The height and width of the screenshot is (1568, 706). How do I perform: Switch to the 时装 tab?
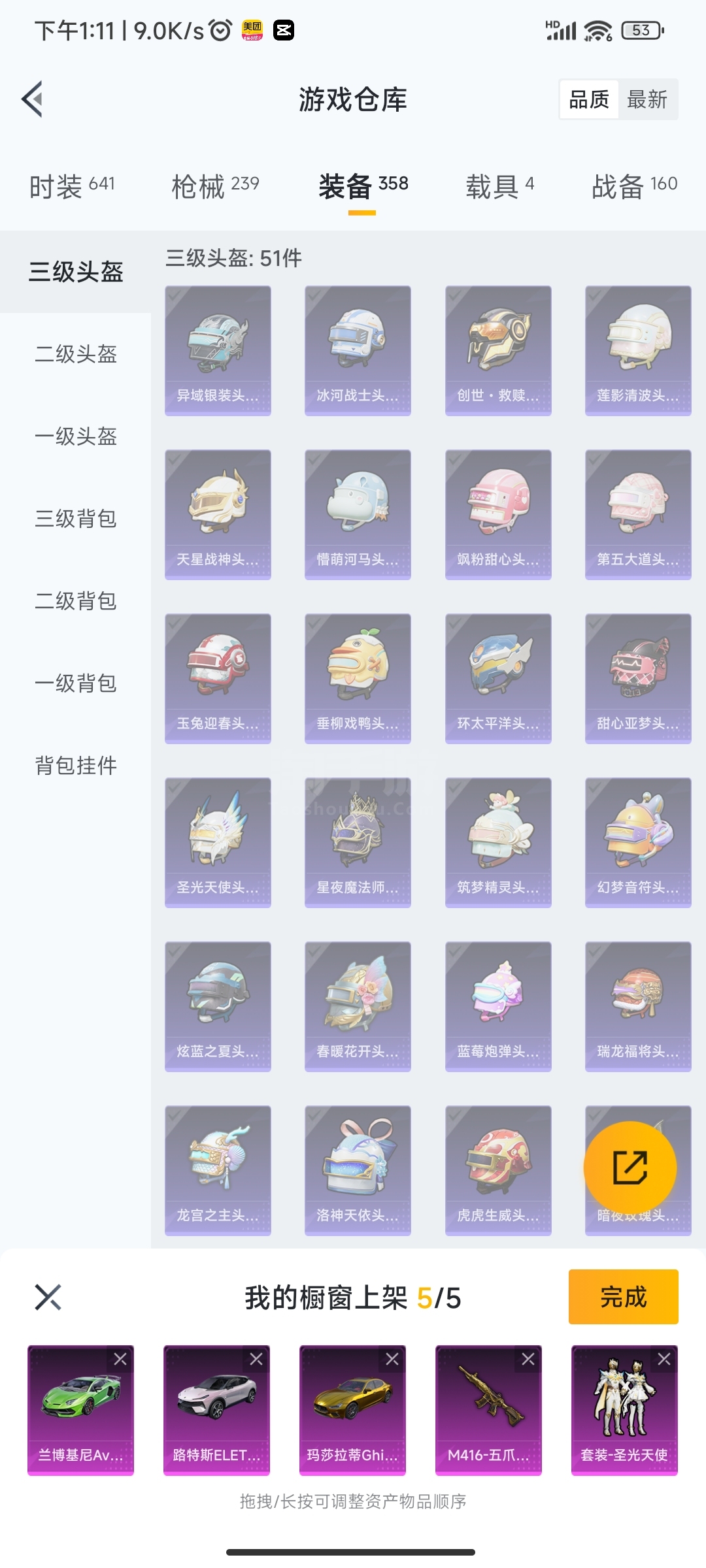(x=72, y=187)
